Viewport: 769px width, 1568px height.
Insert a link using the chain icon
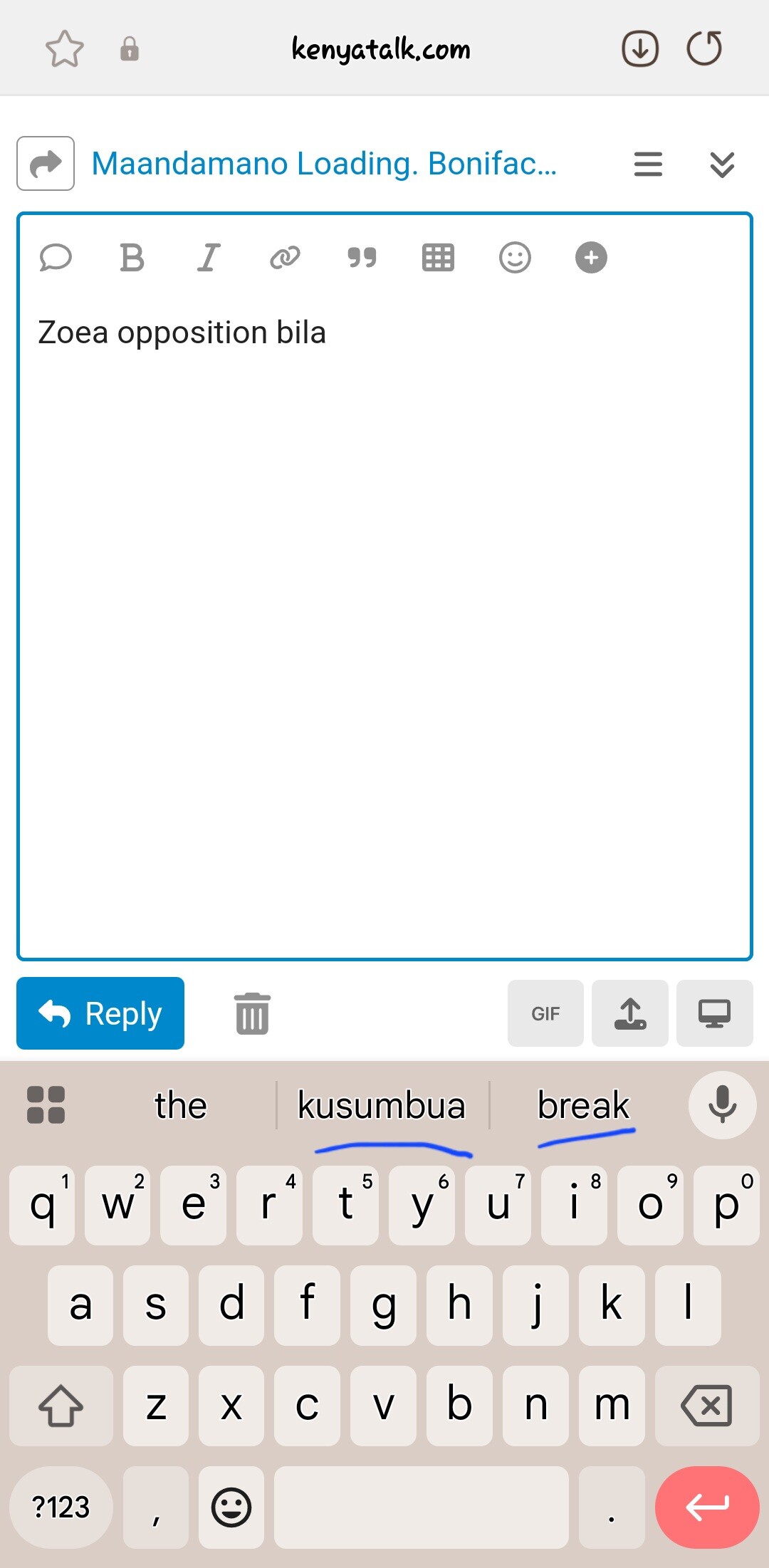(285, 257)
